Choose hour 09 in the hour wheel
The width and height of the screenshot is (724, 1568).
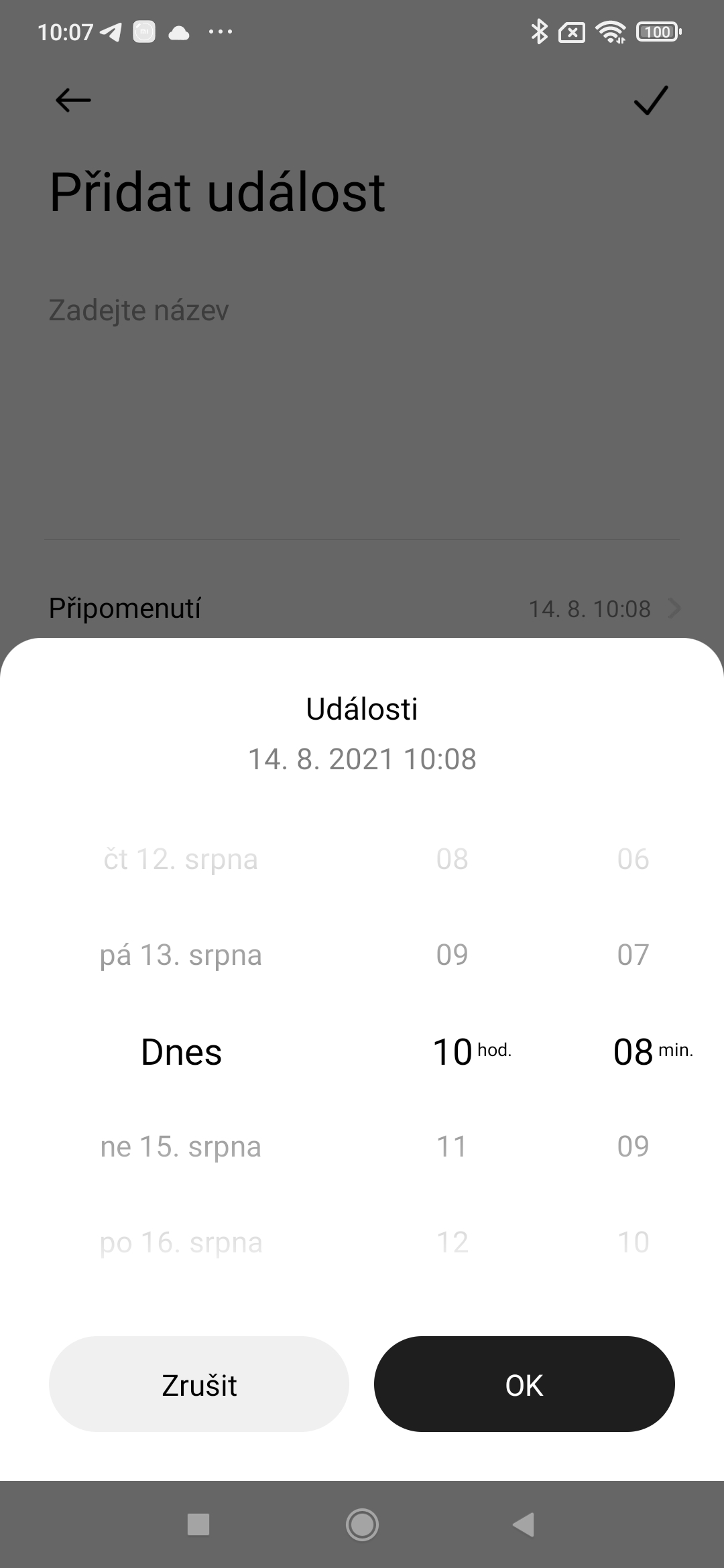tap(452, 955)
